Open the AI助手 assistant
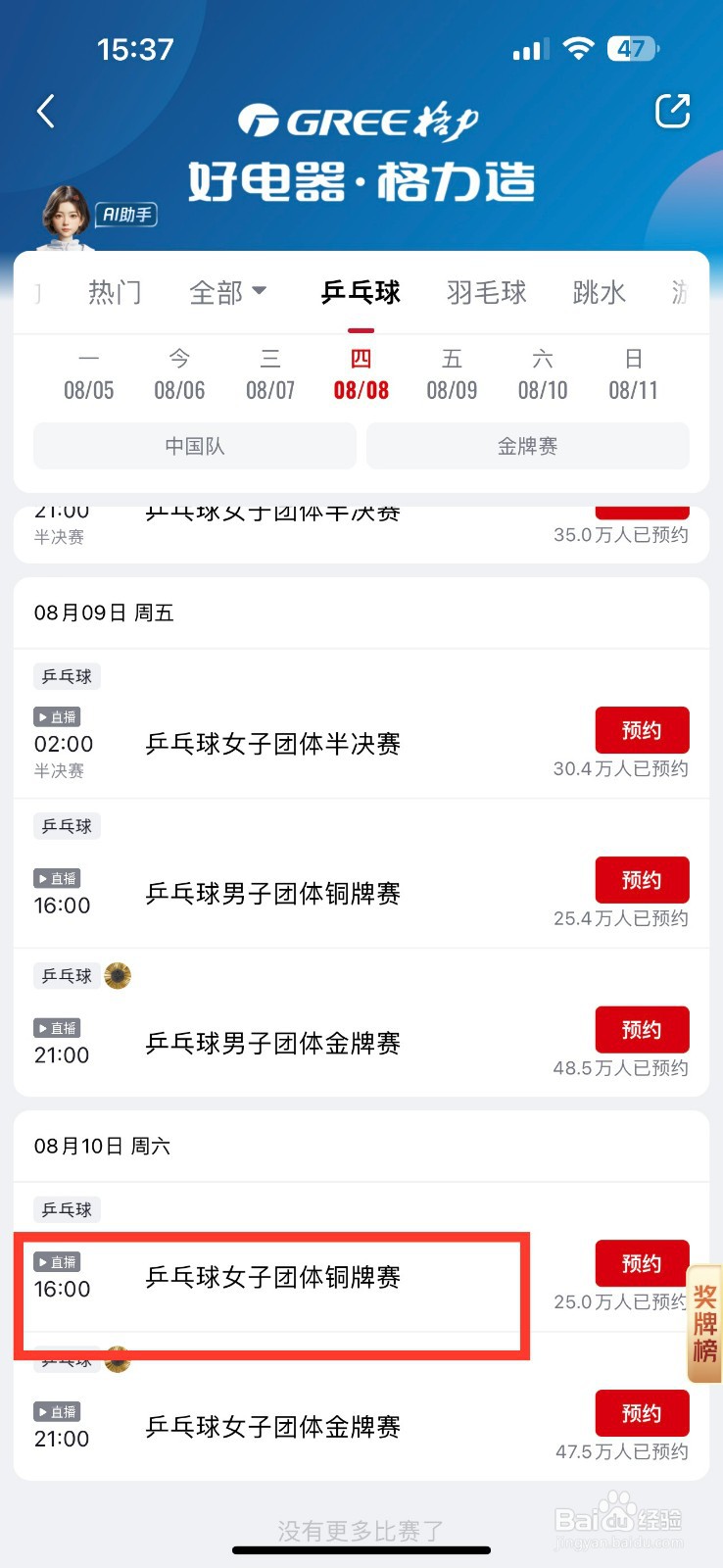Viewport: 723px width, 1568px height. click(98, 215)
